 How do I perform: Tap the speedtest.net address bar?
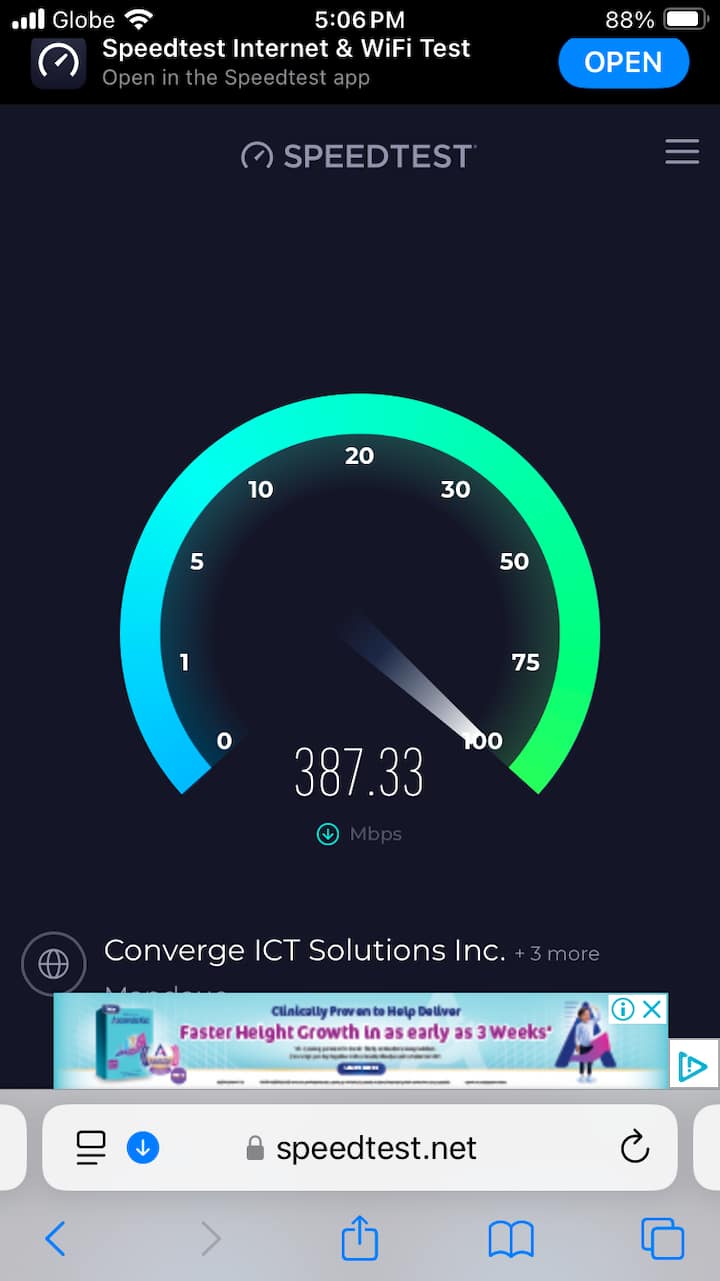point(376,1148)
